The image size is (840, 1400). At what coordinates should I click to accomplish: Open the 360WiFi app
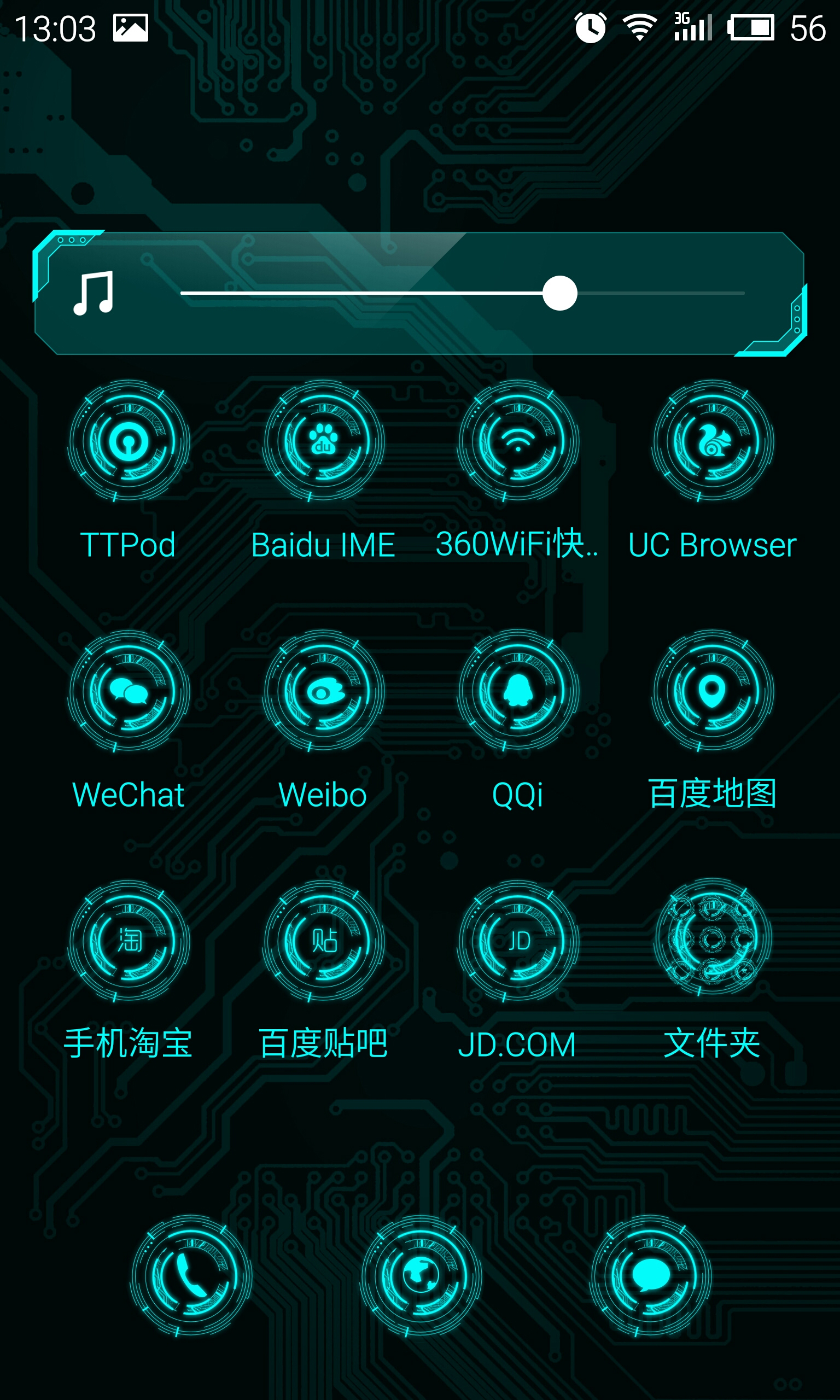coord(518,441)
